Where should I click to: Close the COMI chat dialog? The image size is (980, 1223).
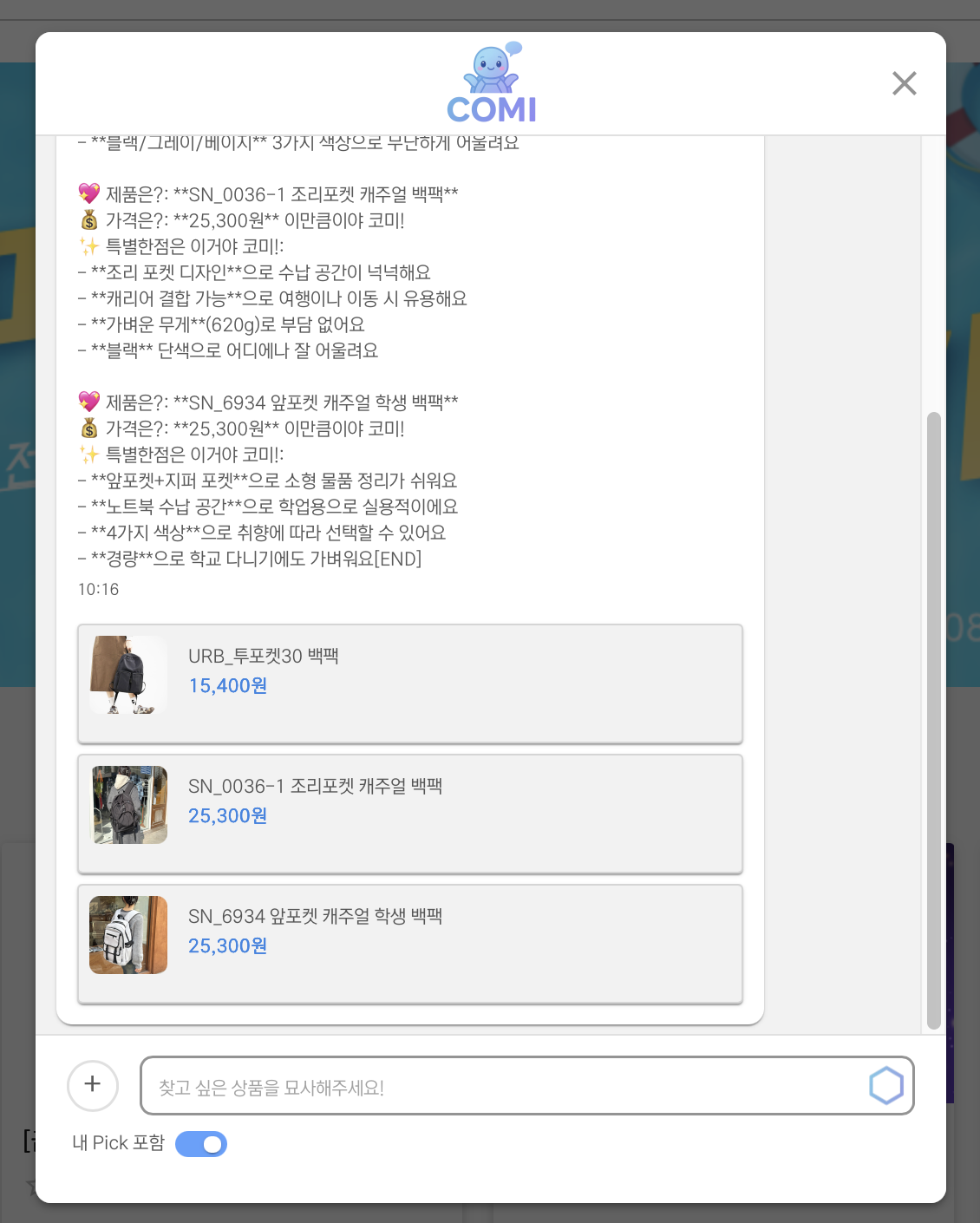904,83
